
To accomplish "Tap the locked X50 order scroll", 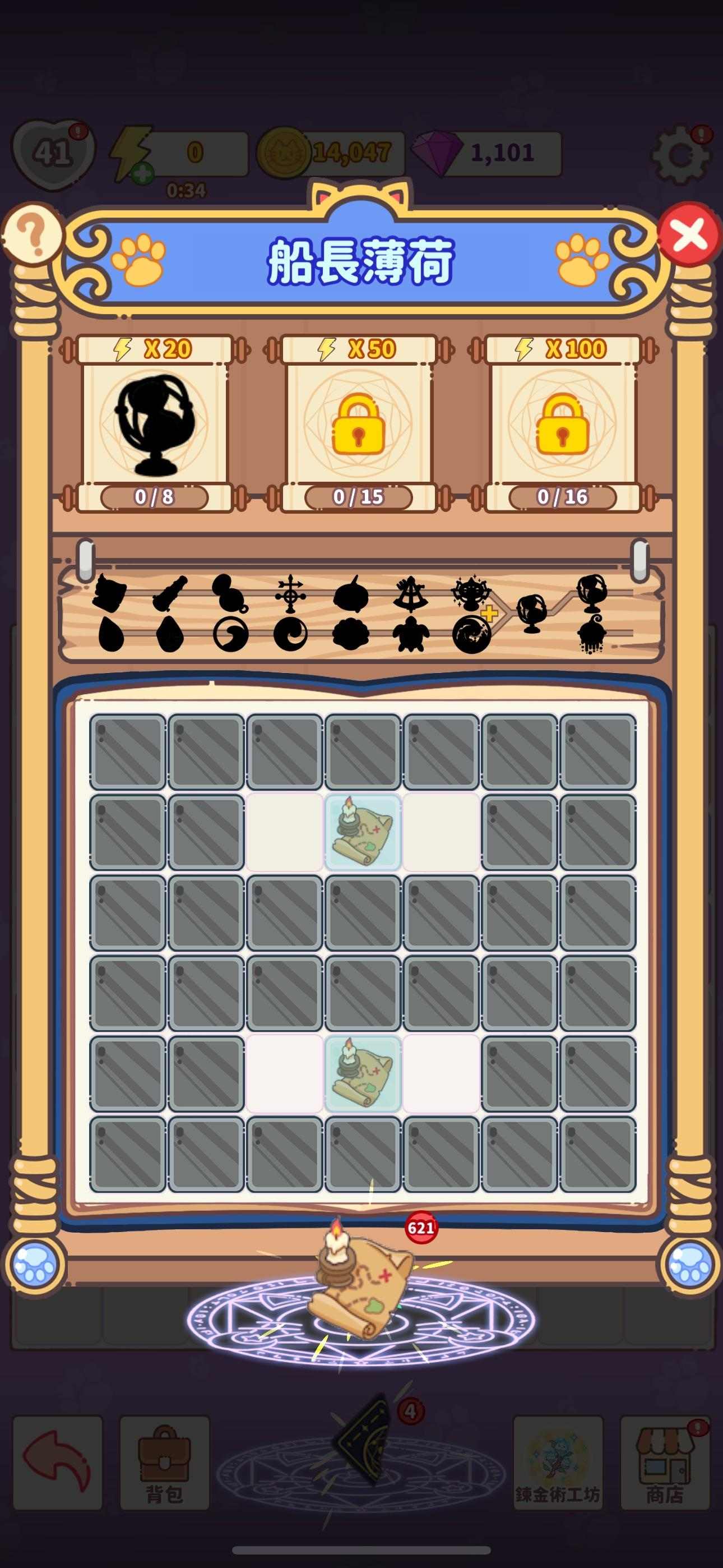I will tap(359, 423).
